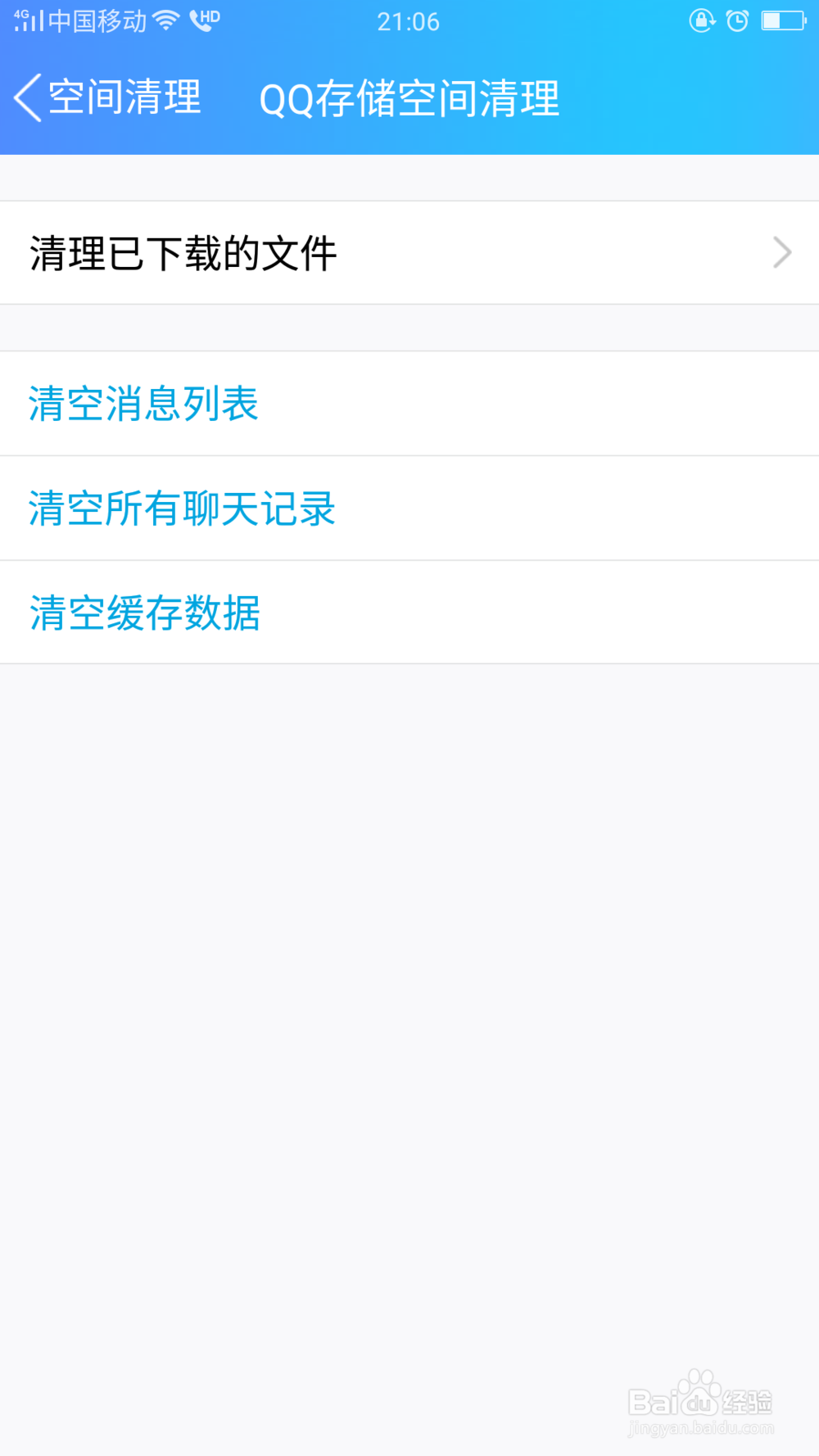Image resolution: width=819 pixels, height=1456 pixels.
Task: Select the QQ存储空间清理 title
Action: 409,98
